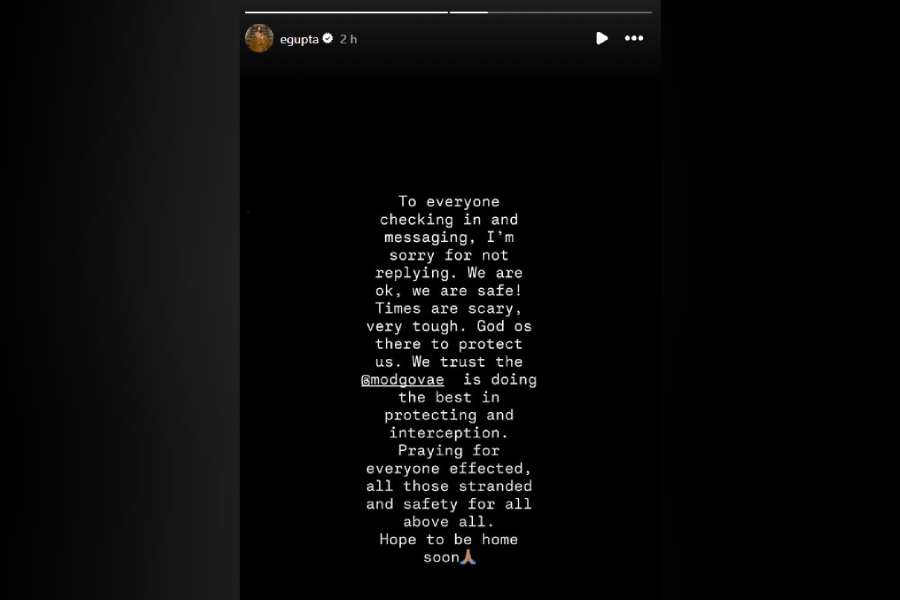Open the @modgovae mention
This screenshot has width=900, height=600.
(x=402, y=380)
